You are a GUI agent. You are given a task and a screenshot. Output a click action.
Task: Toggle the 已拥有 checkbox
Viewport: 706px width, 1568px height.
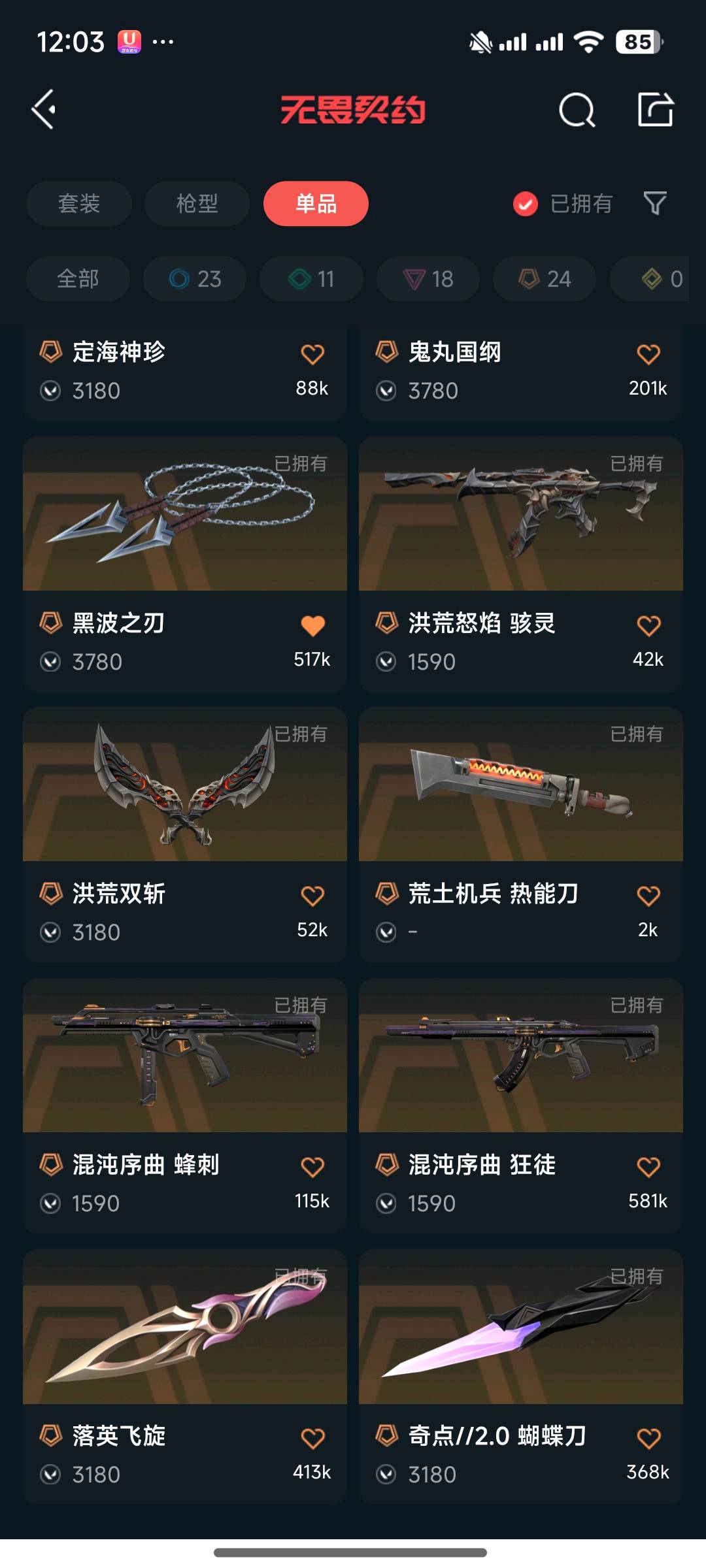[x=526, y=204]
